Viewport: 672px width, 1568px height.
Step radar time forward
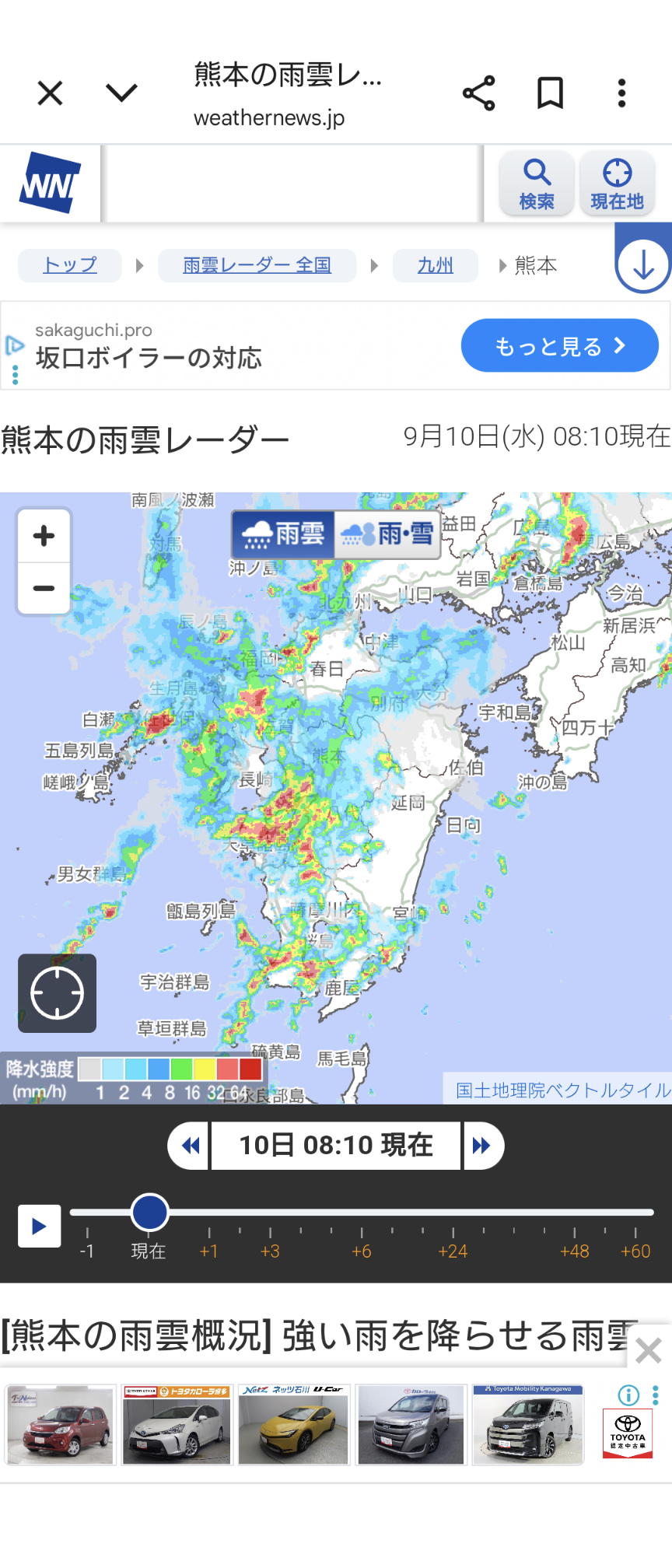pos(482,1146)
